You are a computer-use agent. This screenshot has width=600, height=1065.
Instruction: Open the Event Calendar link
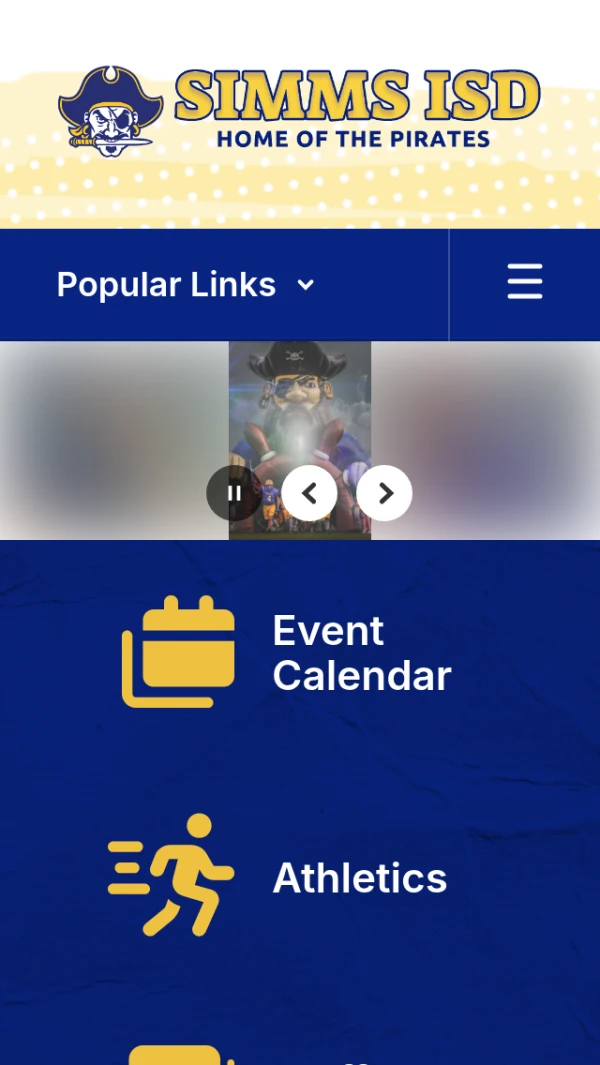pos(287,652)
